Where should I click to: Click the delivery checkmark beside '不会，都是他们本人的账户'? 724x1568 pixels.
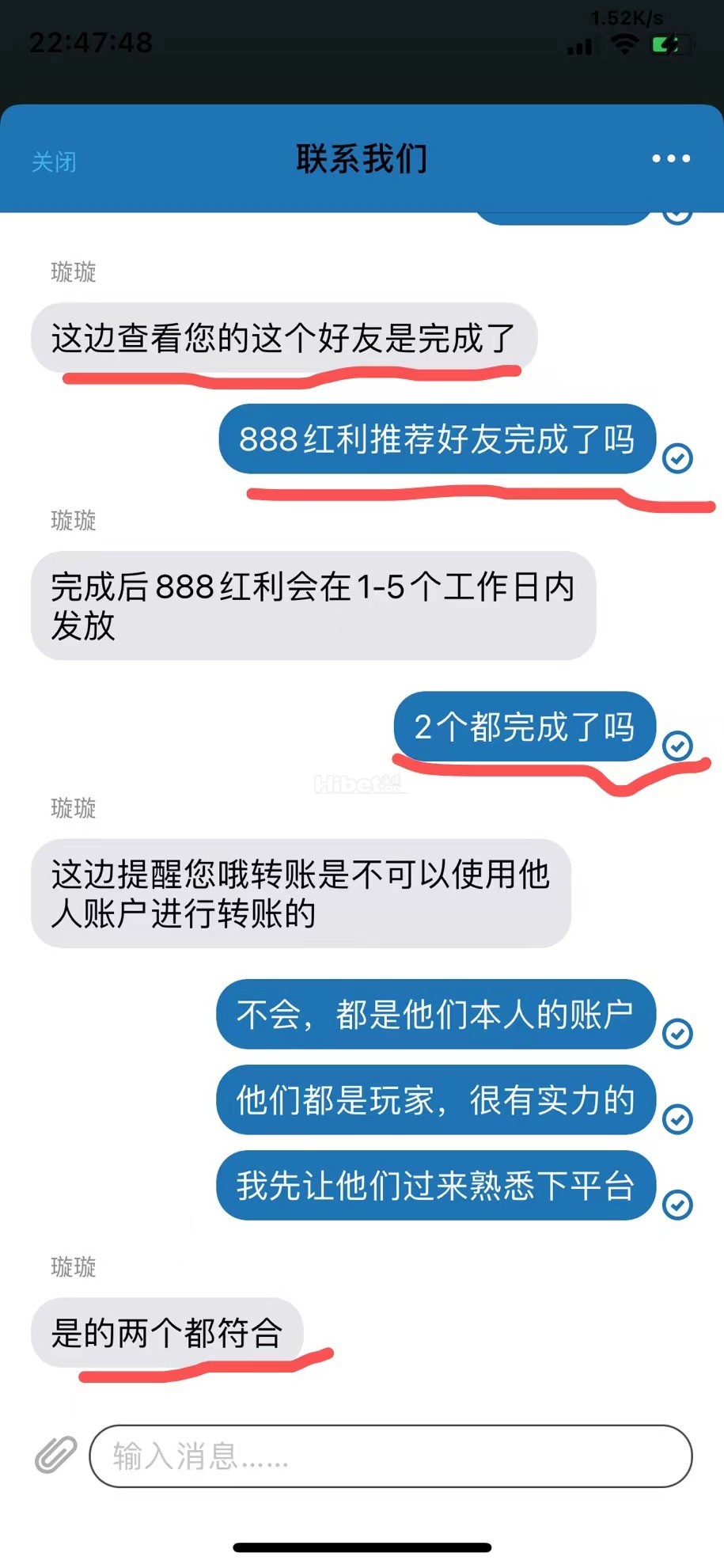click(677, 1033)
